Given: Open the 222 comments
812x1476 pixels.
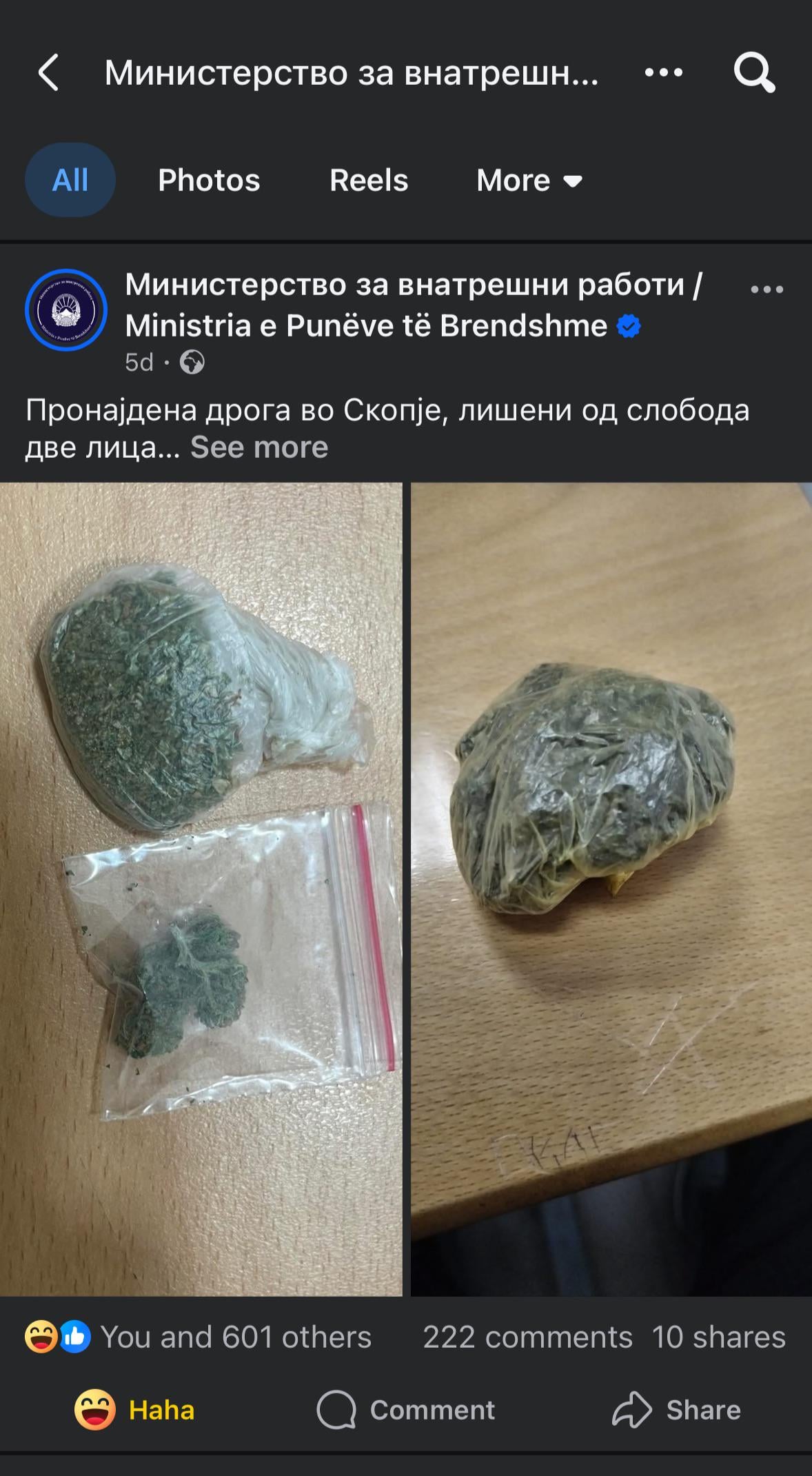Looking at the screenshot, I should (x=527, y=1337).
